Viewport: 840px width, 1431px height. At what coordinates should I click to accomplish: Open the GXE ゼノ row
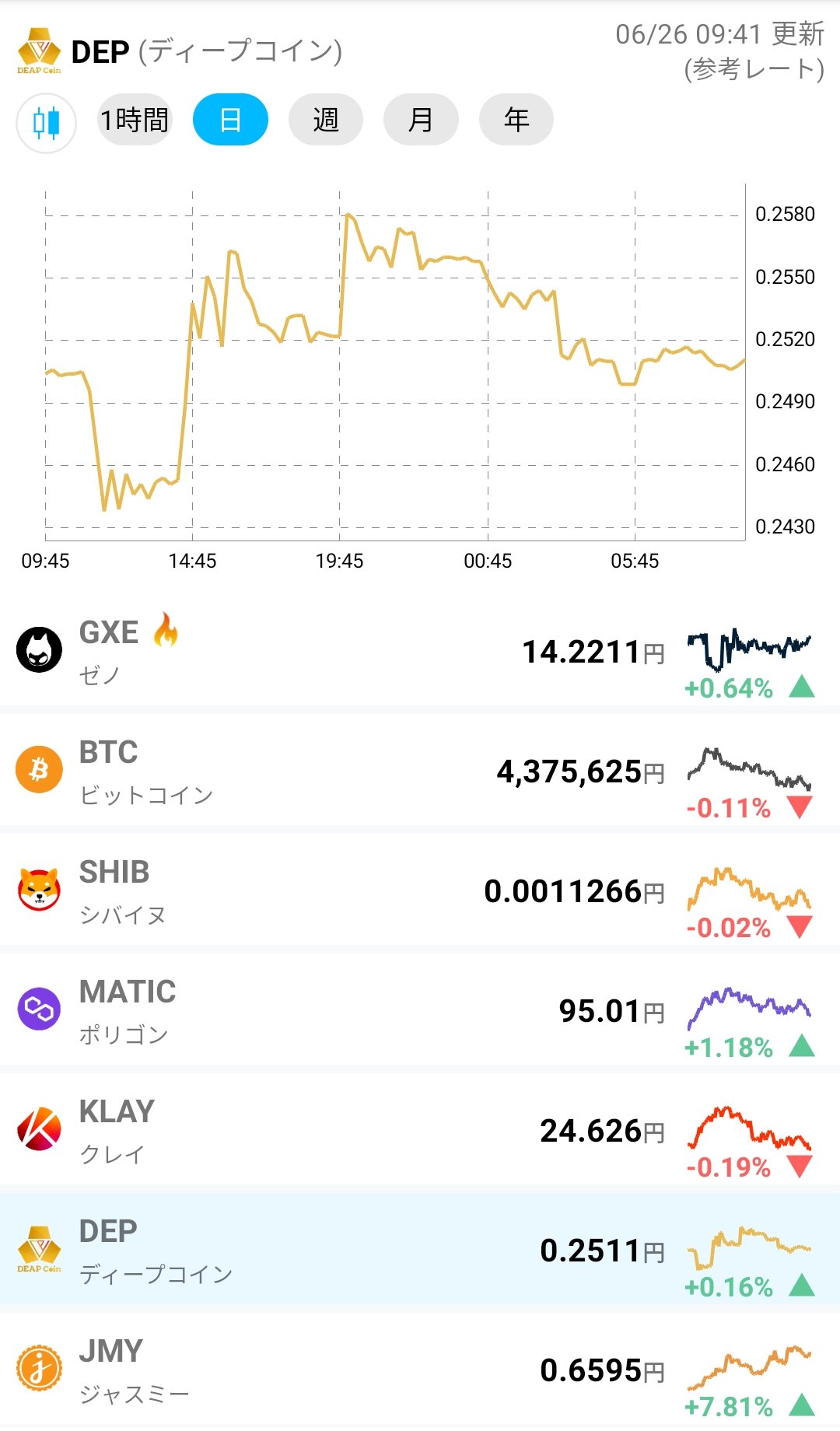(420, 652)
